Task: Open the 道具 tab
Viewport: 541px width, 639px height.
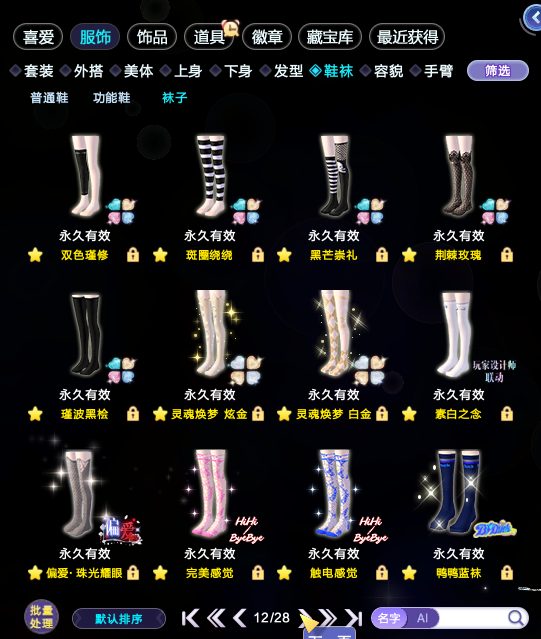Action: click(209, 37)
